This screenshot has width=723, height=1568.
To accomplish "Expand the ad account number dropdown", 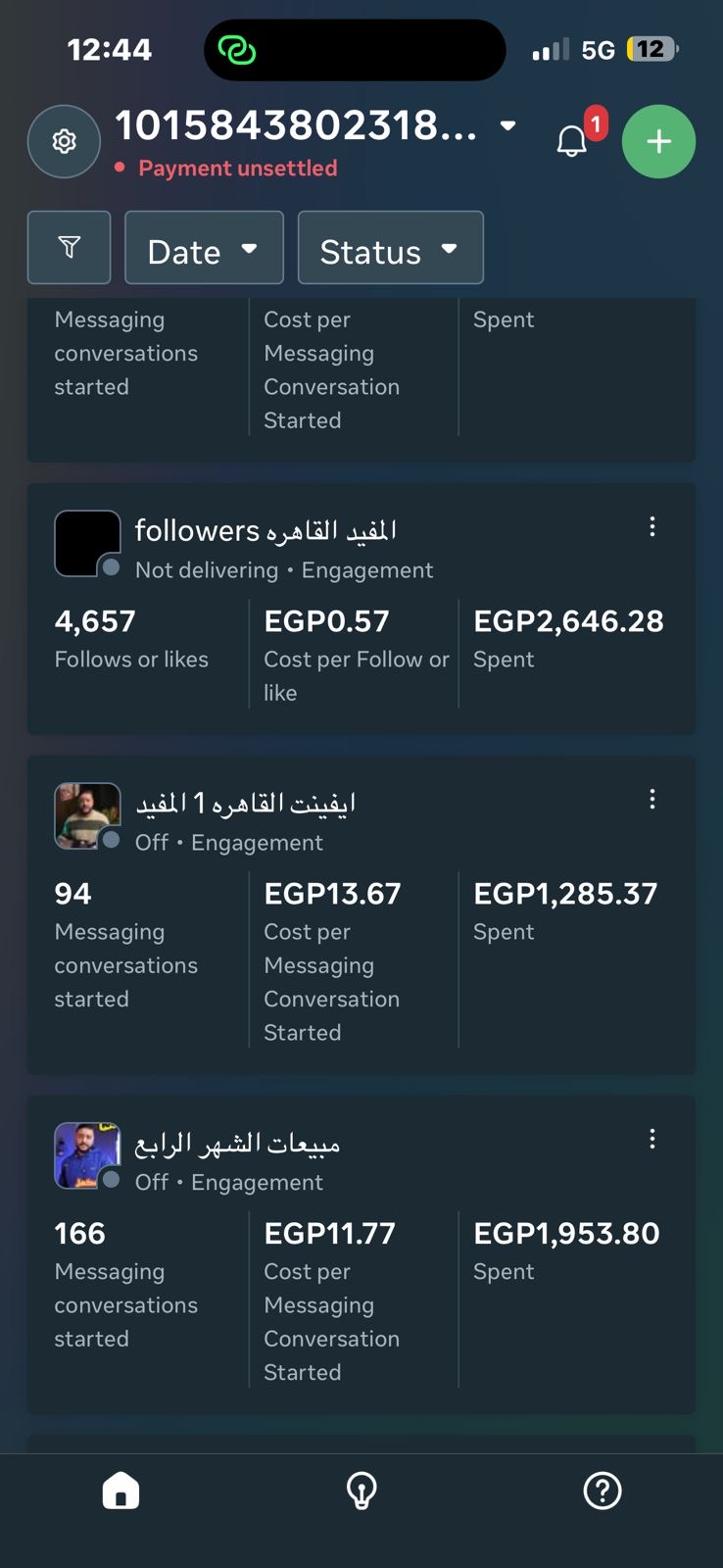I will coord(507,125).
